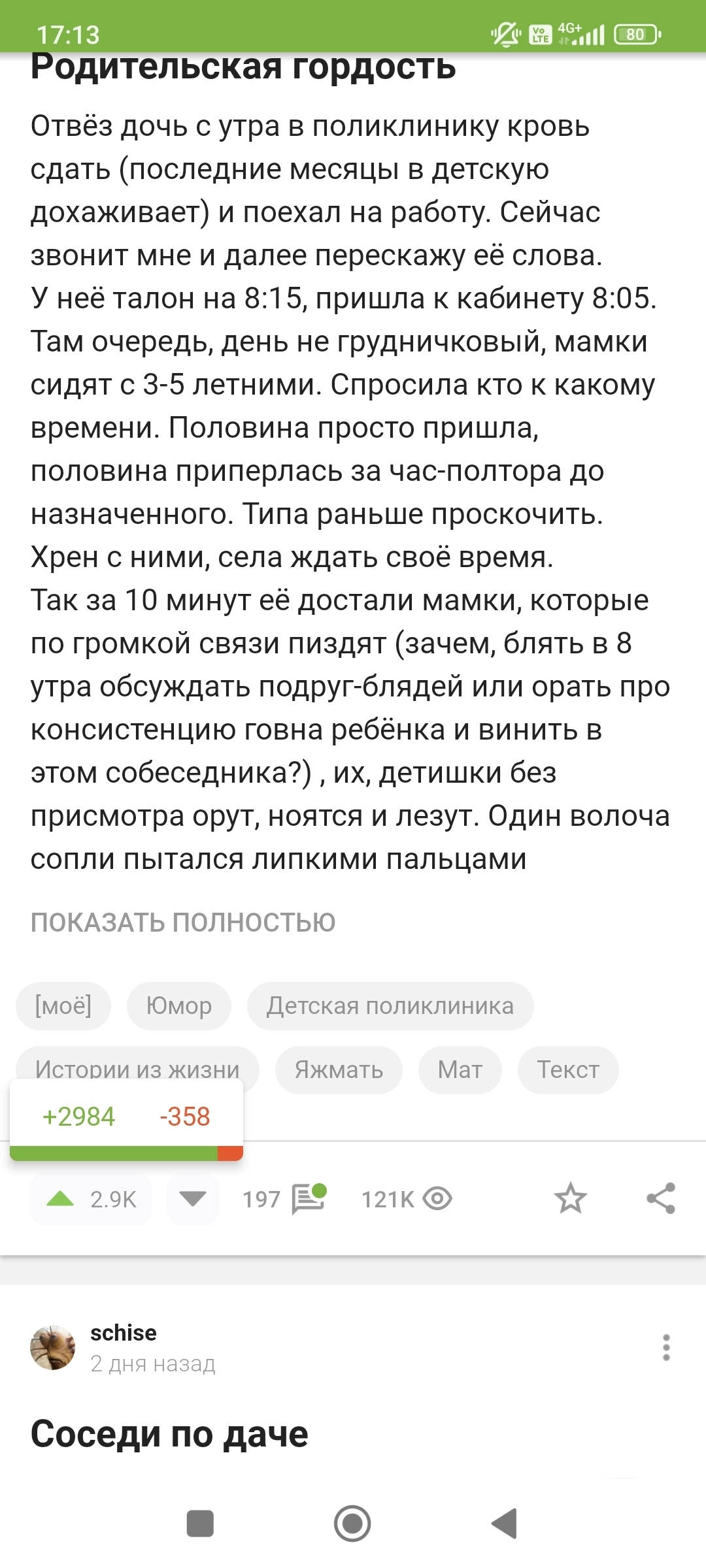Tap the Яжмать tag chip
This screenshot has width=706, height=1568.
point(339,1070)
